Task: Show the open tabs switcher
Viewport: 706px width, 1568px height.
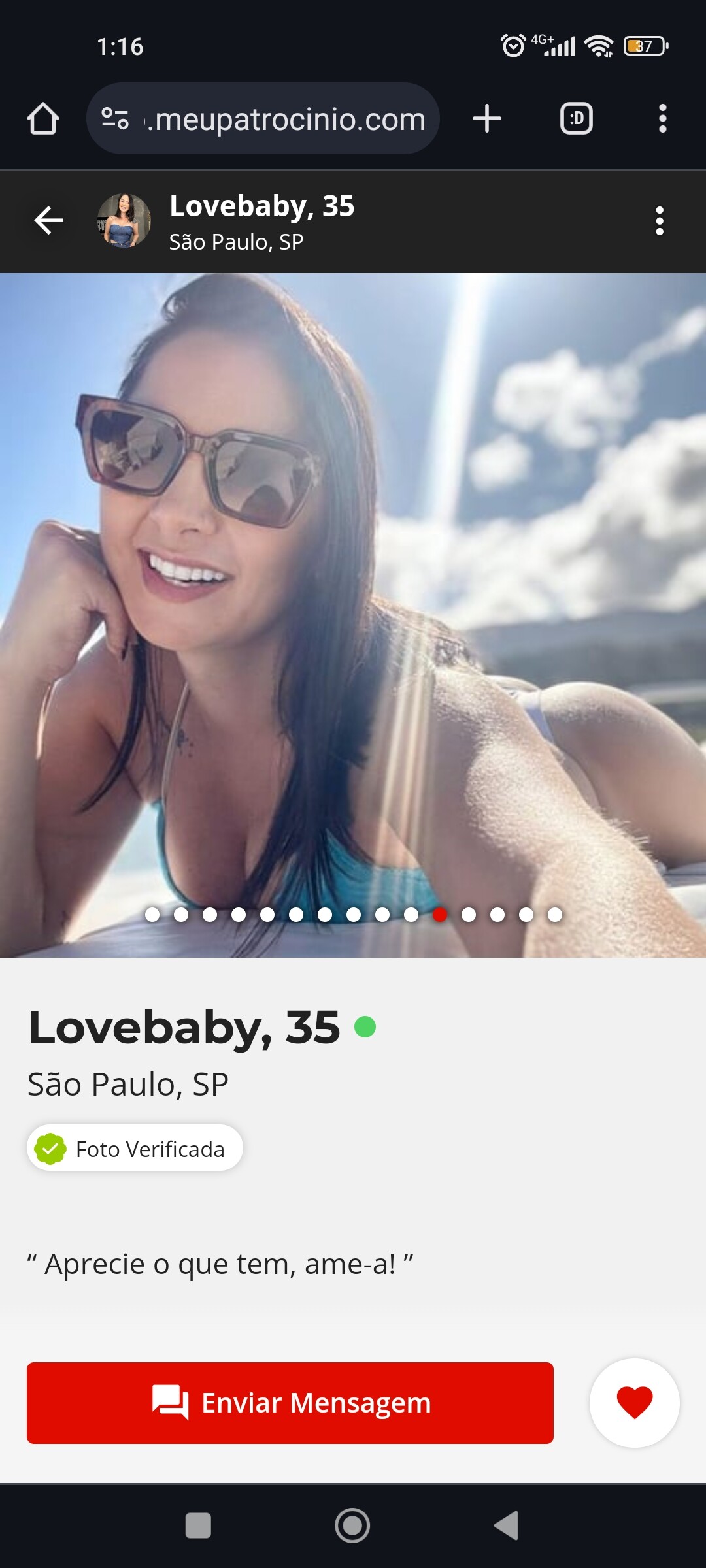Action: 577,119
